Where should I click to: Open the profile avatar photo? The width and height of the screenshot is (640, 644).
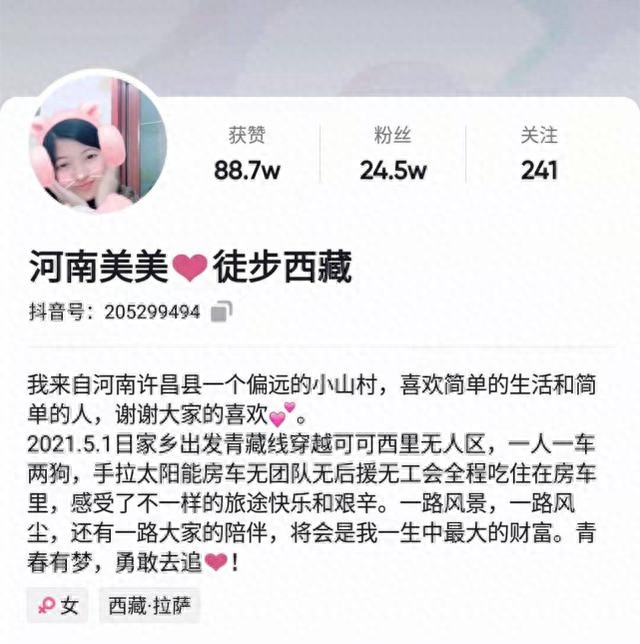click(x=98, y=145)
